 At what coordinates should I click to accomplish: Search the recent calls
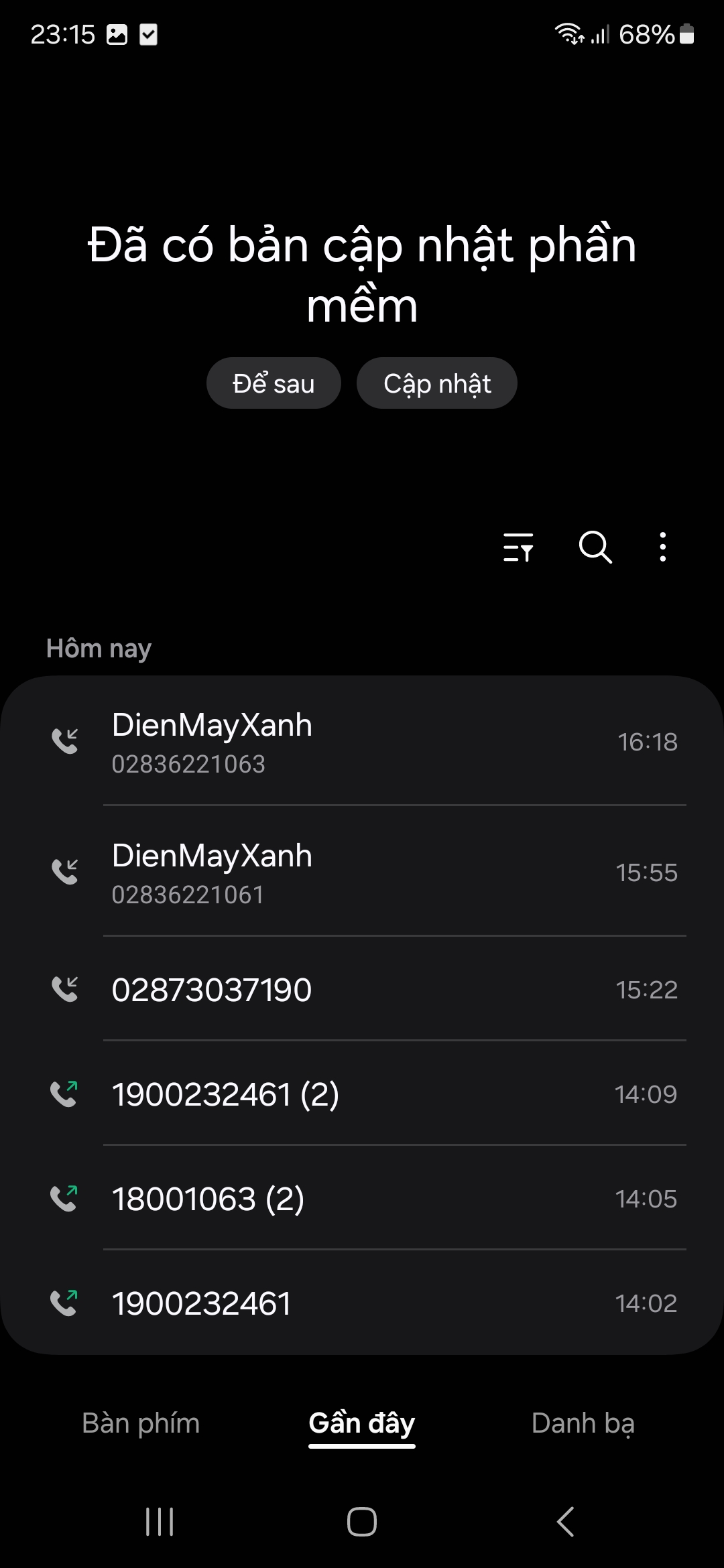[595, 547]
